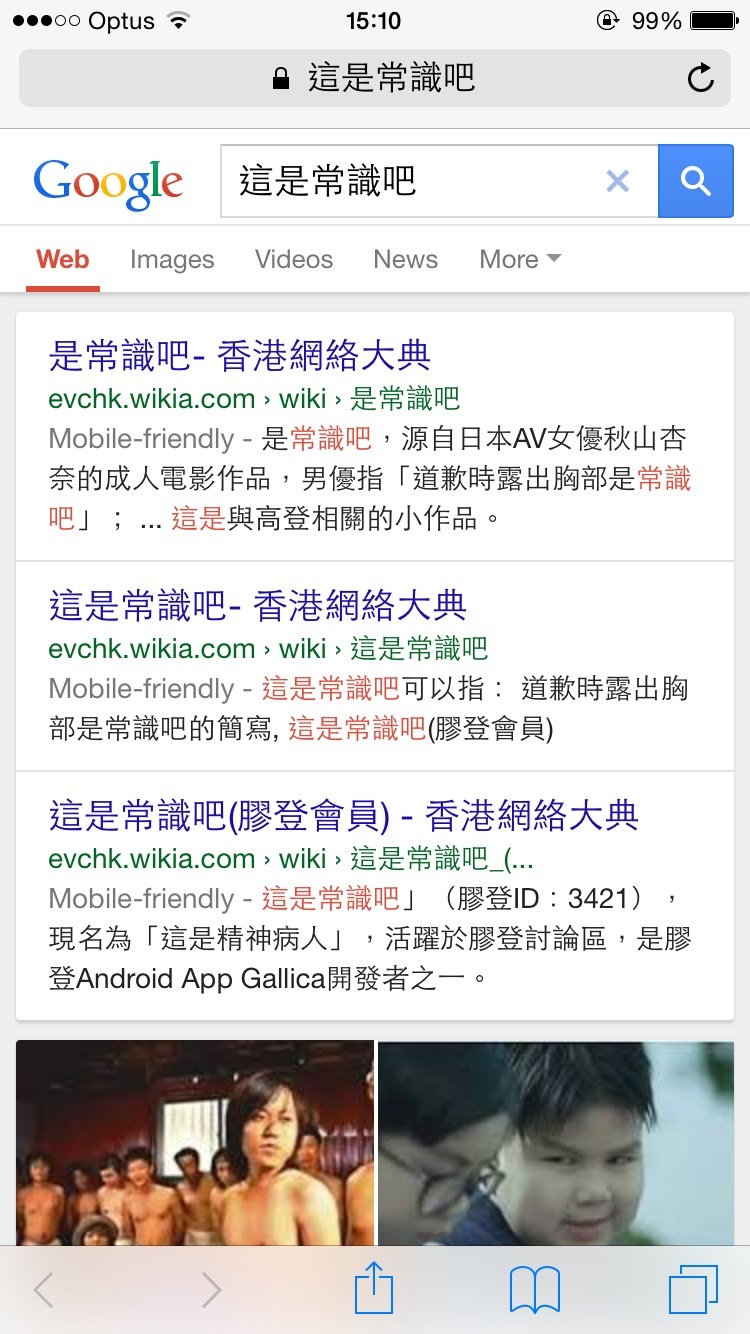Focus the Google search box
The image size is (750, 1334).
click(410, 181)
